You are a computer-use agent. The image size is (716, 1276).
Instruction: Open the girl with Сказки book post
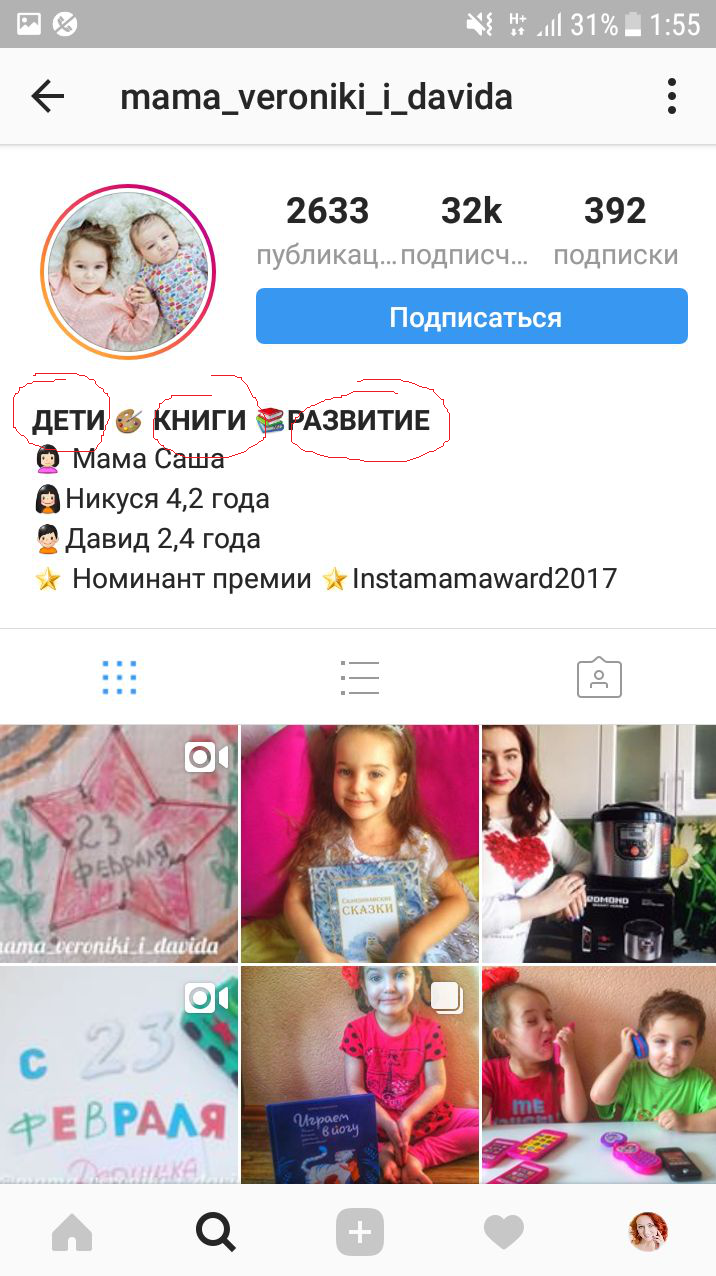pos(359,844)
